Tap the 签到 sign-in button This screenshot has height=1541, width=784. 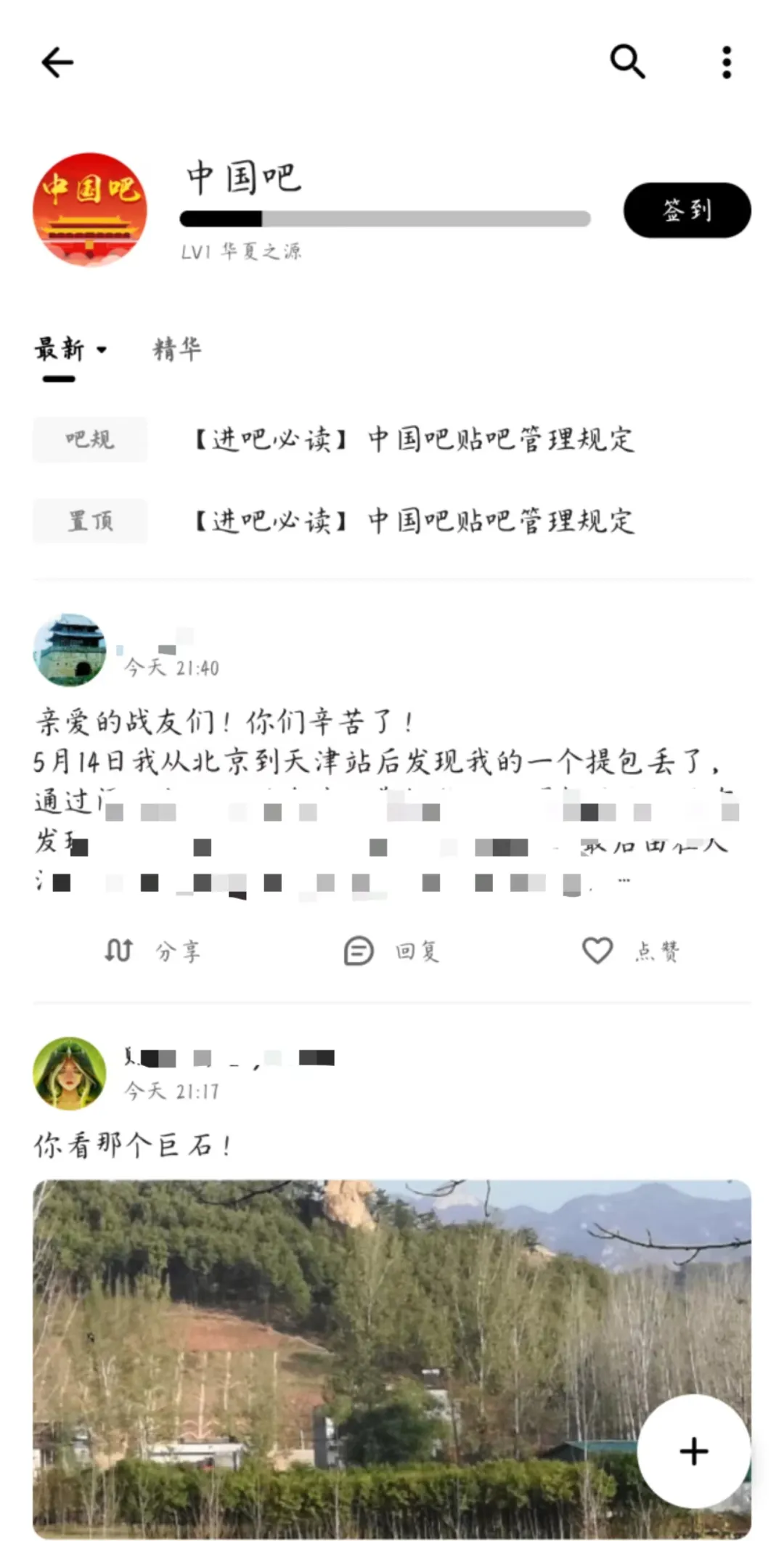(x=687, y=210)
